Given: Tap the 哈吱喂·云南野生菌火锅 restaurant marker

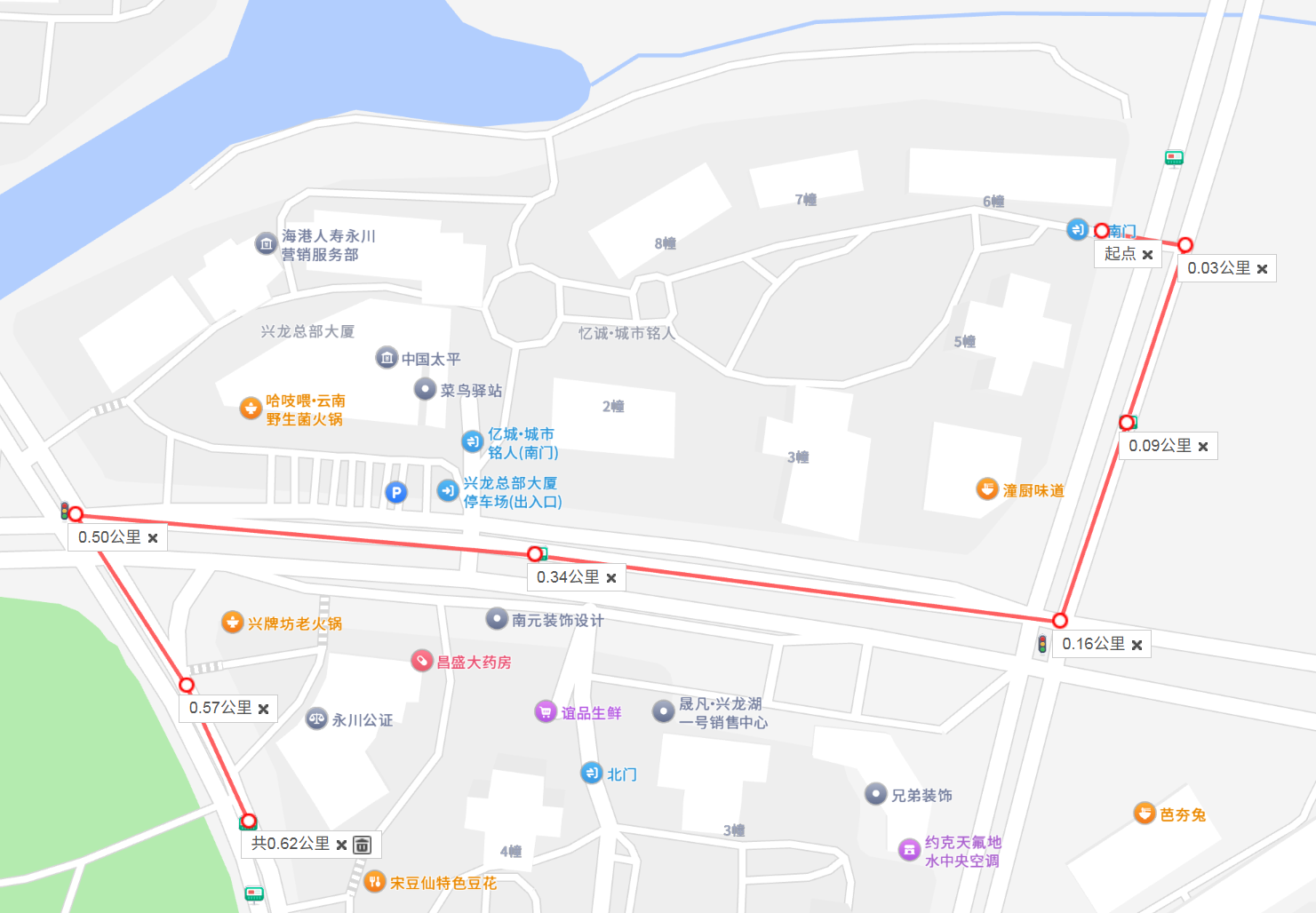Looking at the screenshot, I should 251,409.
